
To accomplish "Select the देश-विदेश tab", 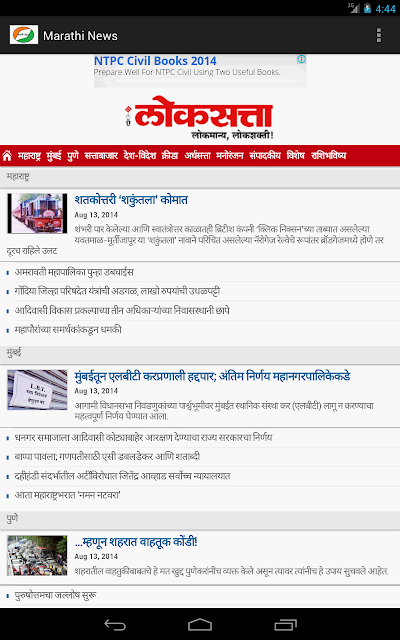I will click(140, 156).
